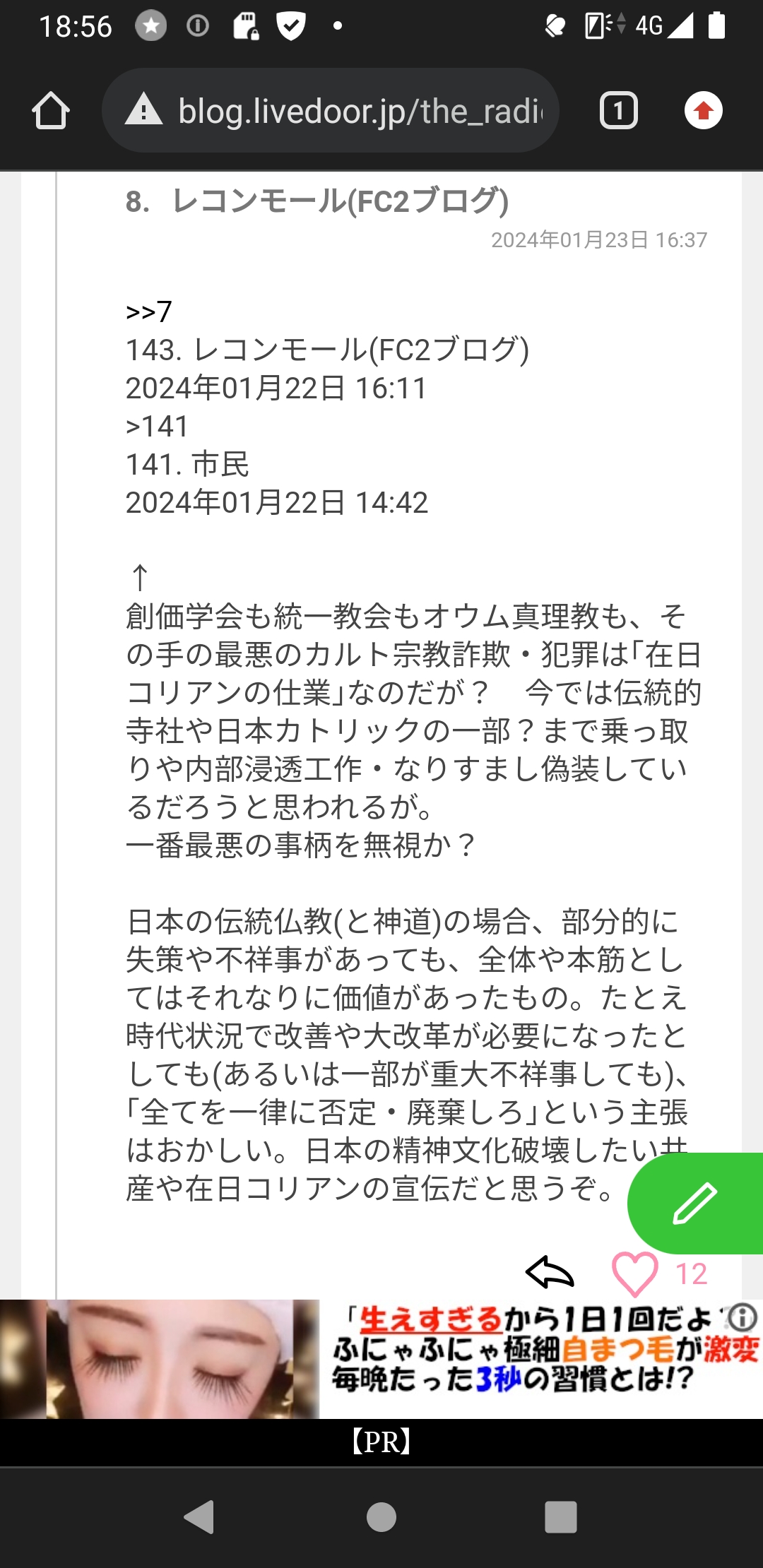This screenshot has height=1568, width=763.
Task: Go to the browser home page
Action: click(x=51, y=111)
